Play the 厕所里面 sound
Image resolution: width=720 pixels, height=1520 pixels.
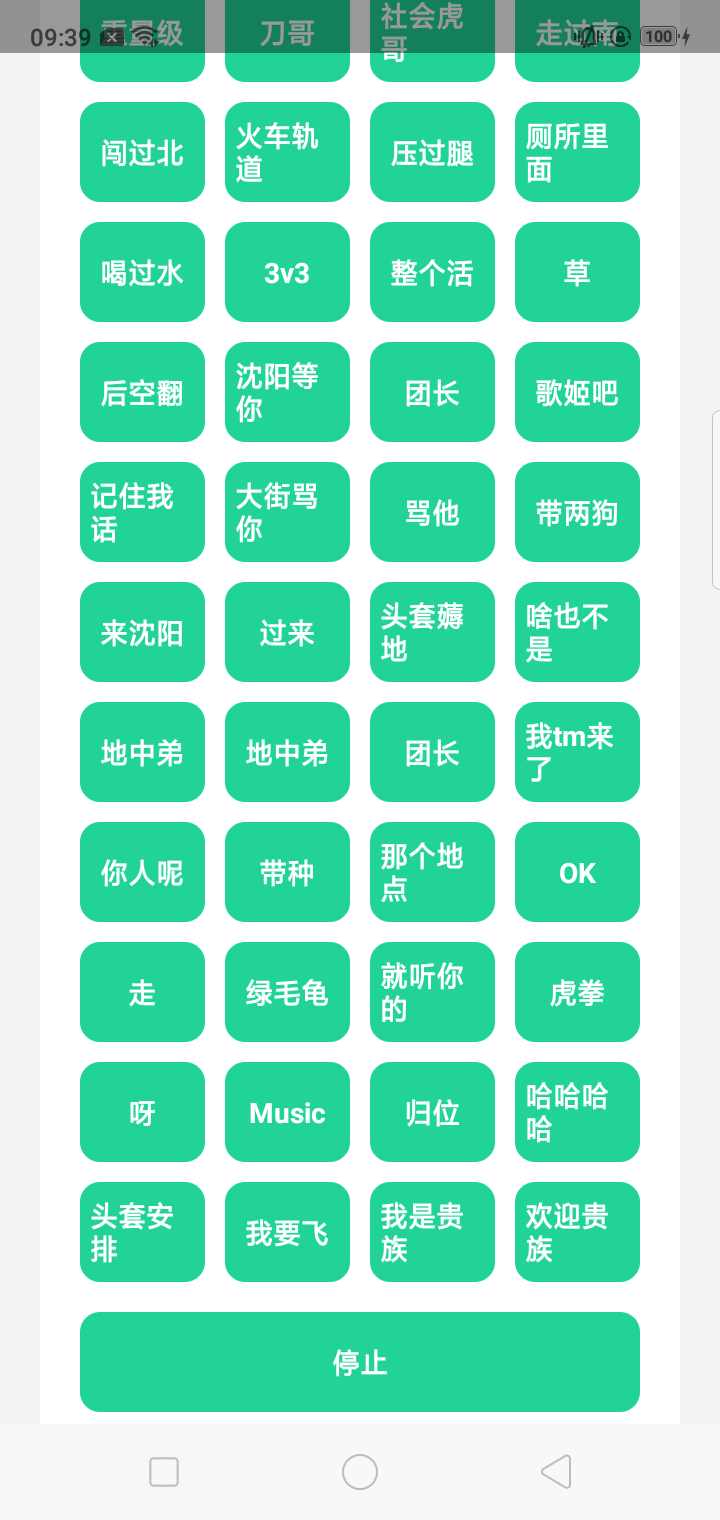pyautogui.click(x=577, y=152)
